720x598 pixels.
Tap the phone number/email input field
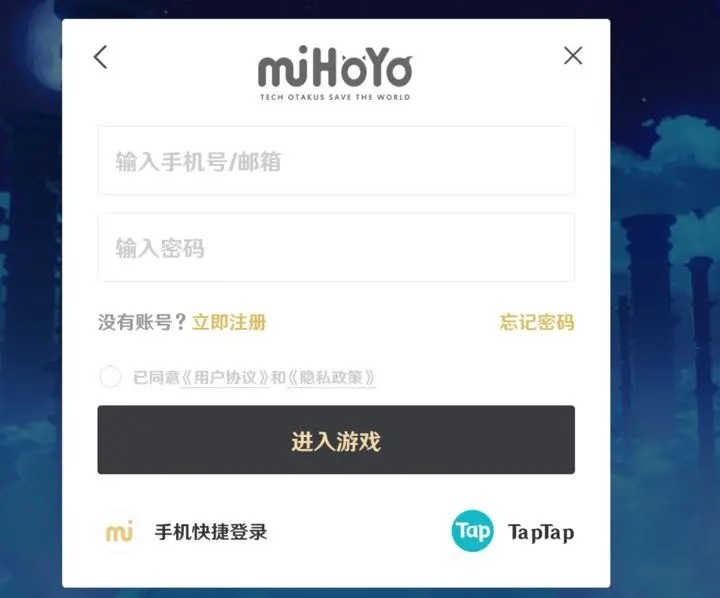(x=336, y=161)
